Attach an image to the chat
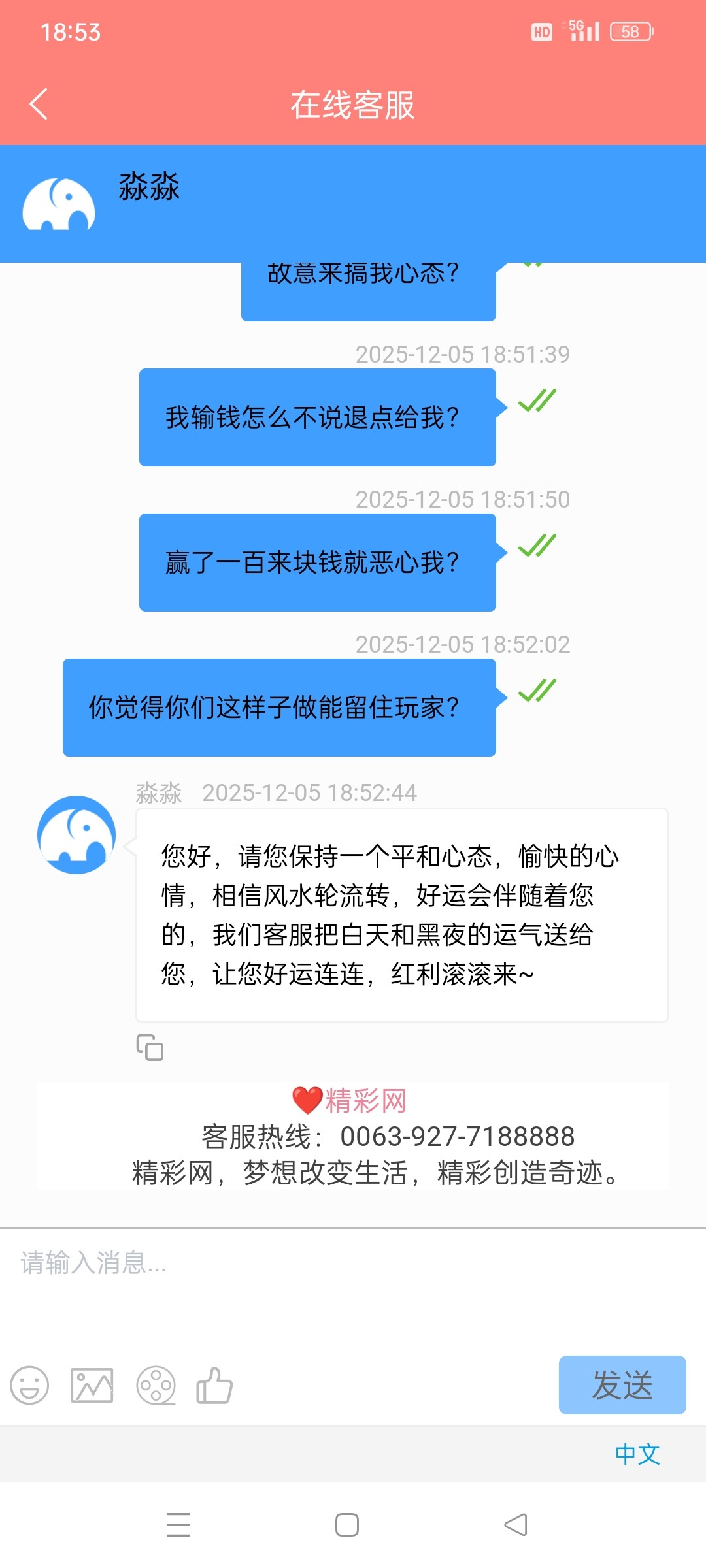The image size is (706, 1568). click(92, 1385)
